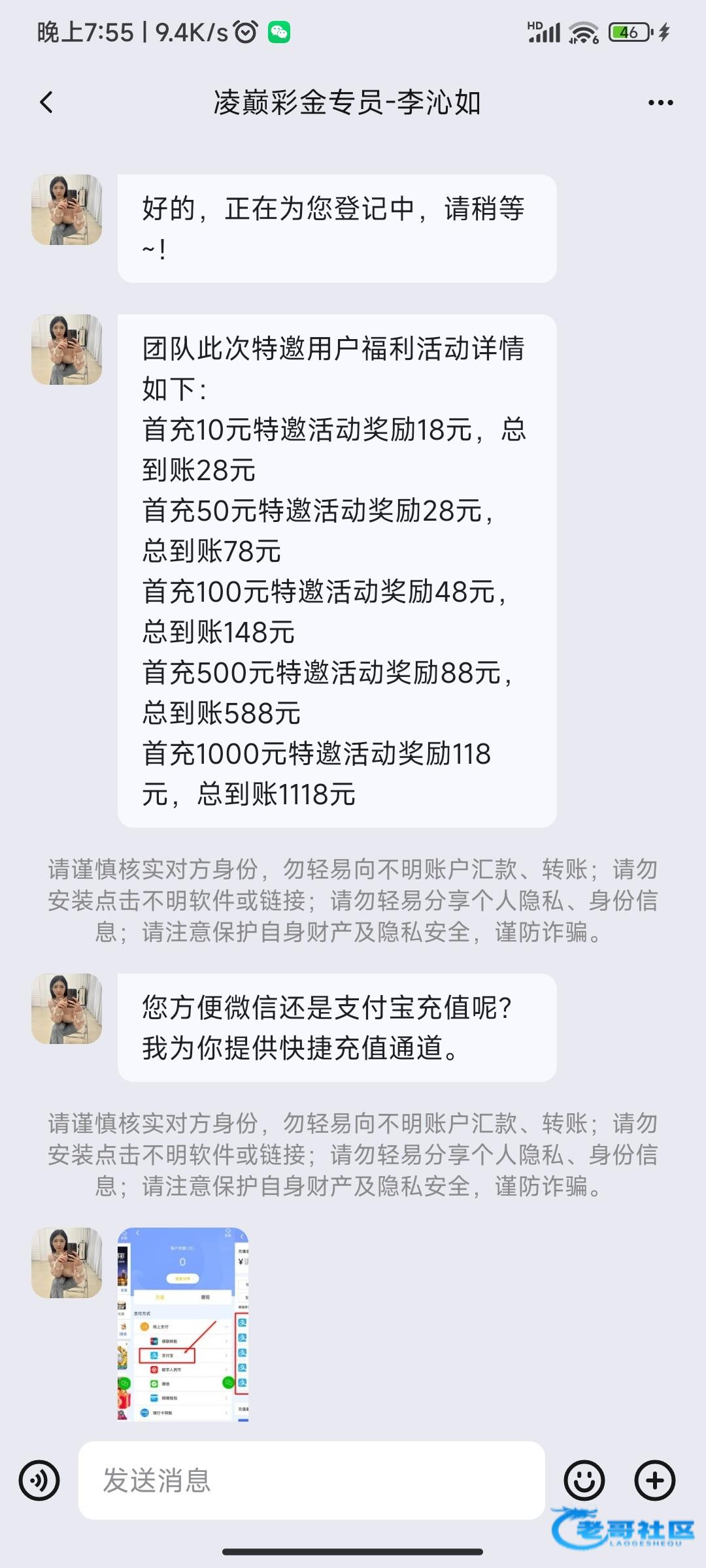Go back from the chat
The image size is (706, 1568).
coord(46,103)
